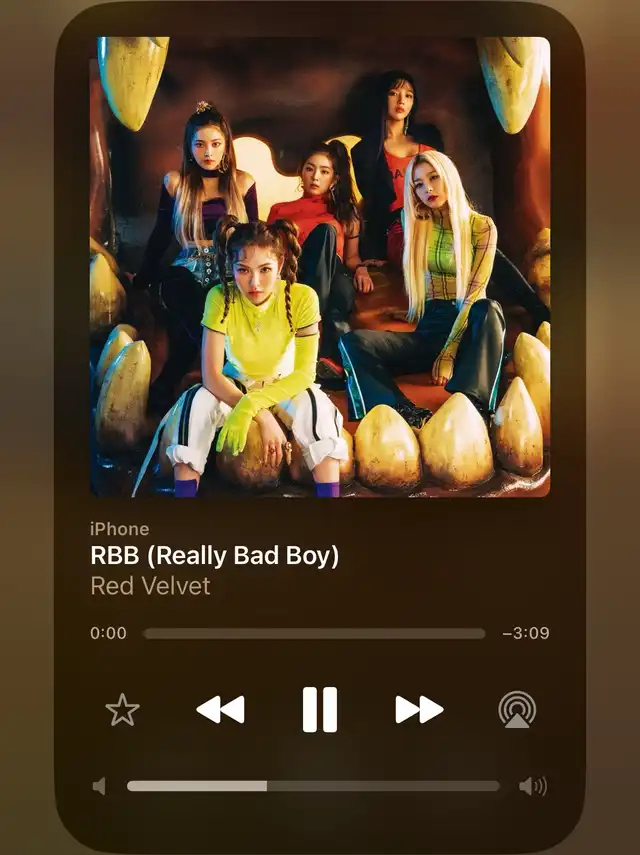
Task: Set the volume slider near maximum
Action: [488, 786]
